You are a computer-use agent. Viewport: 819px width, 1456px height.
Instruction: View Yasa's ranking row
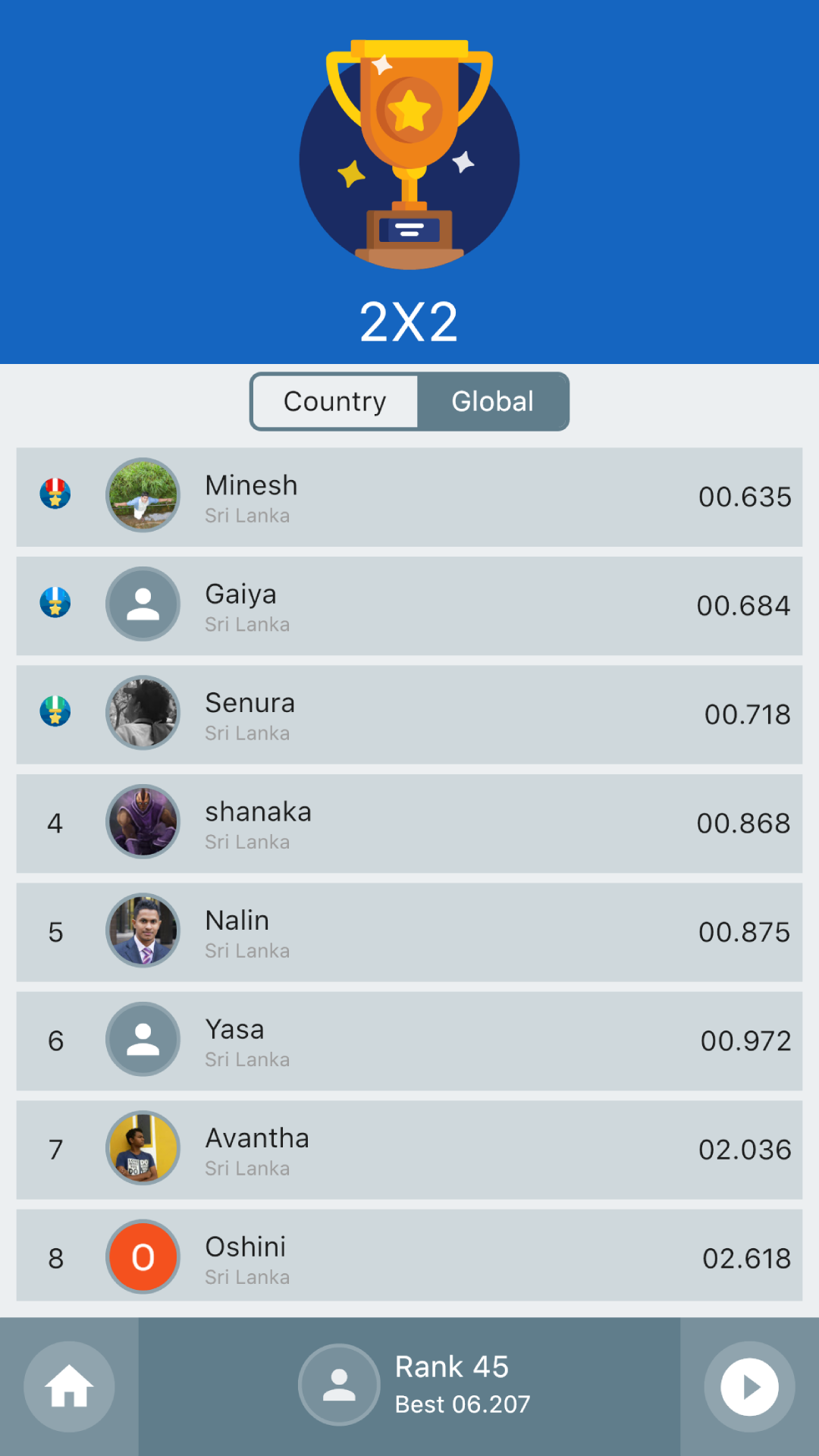click(409, 1041)
